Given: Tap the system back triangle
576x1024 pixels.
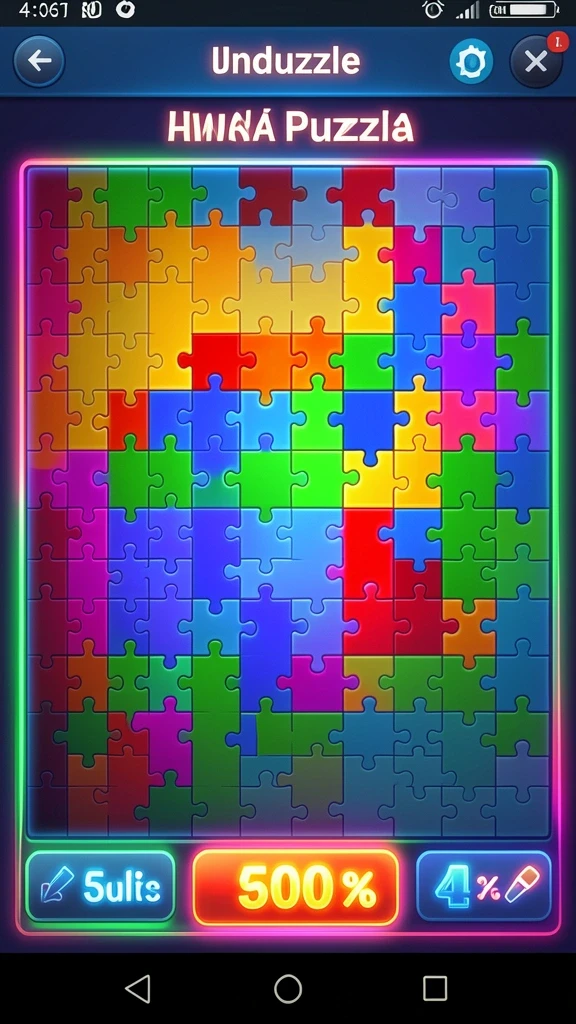Looking at the screenshot, I should pyautogui.click(x=138, y=989).
